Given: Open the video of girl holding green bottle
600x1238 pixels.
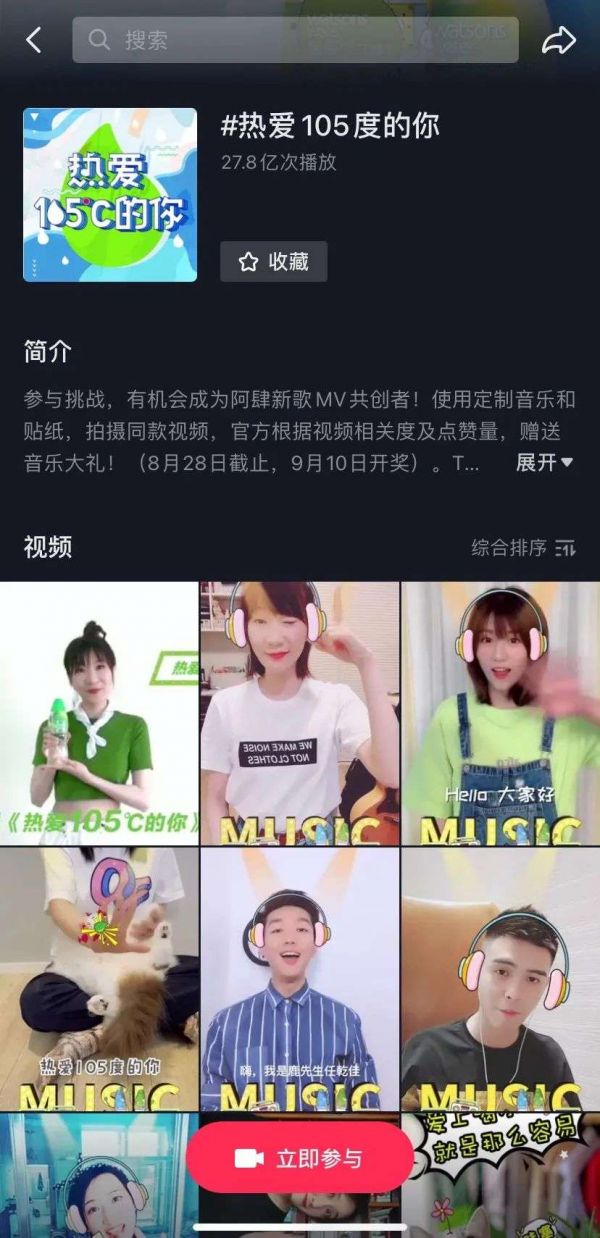Looking at the screenshot, I should [99, 713].
